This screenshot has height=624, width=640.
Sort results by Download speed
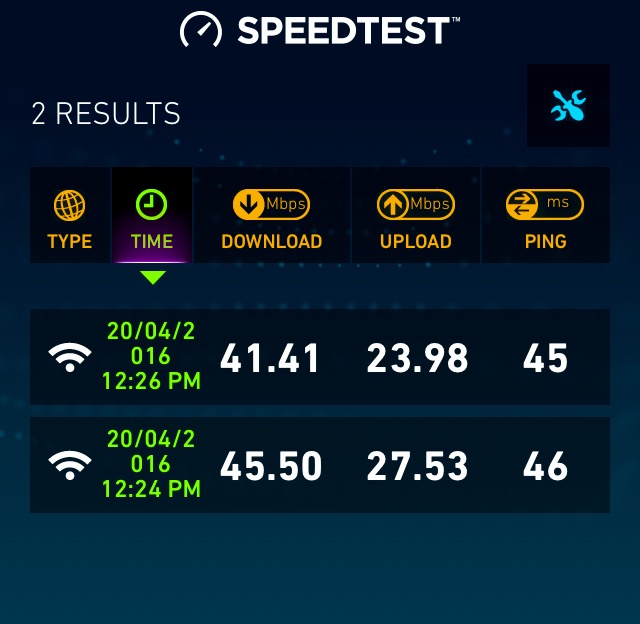271,220
